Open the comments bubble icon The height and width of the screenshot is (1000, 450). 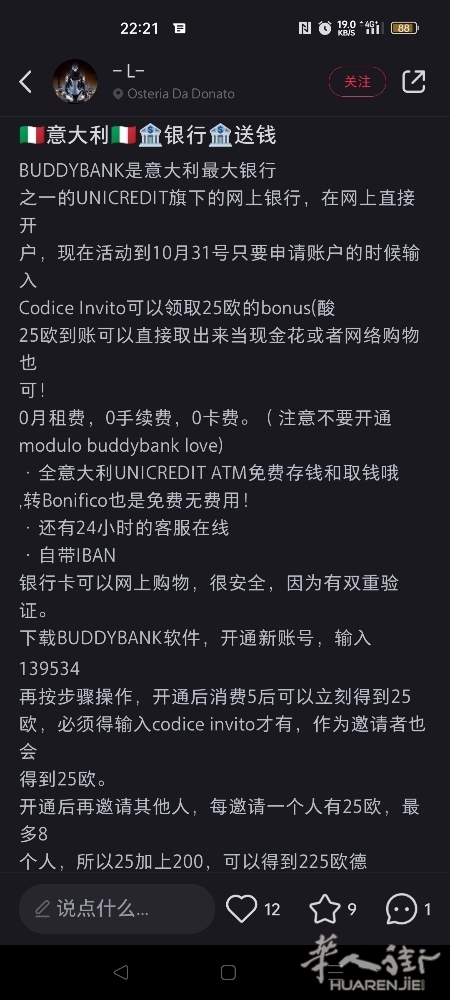(x=402, y=909)
